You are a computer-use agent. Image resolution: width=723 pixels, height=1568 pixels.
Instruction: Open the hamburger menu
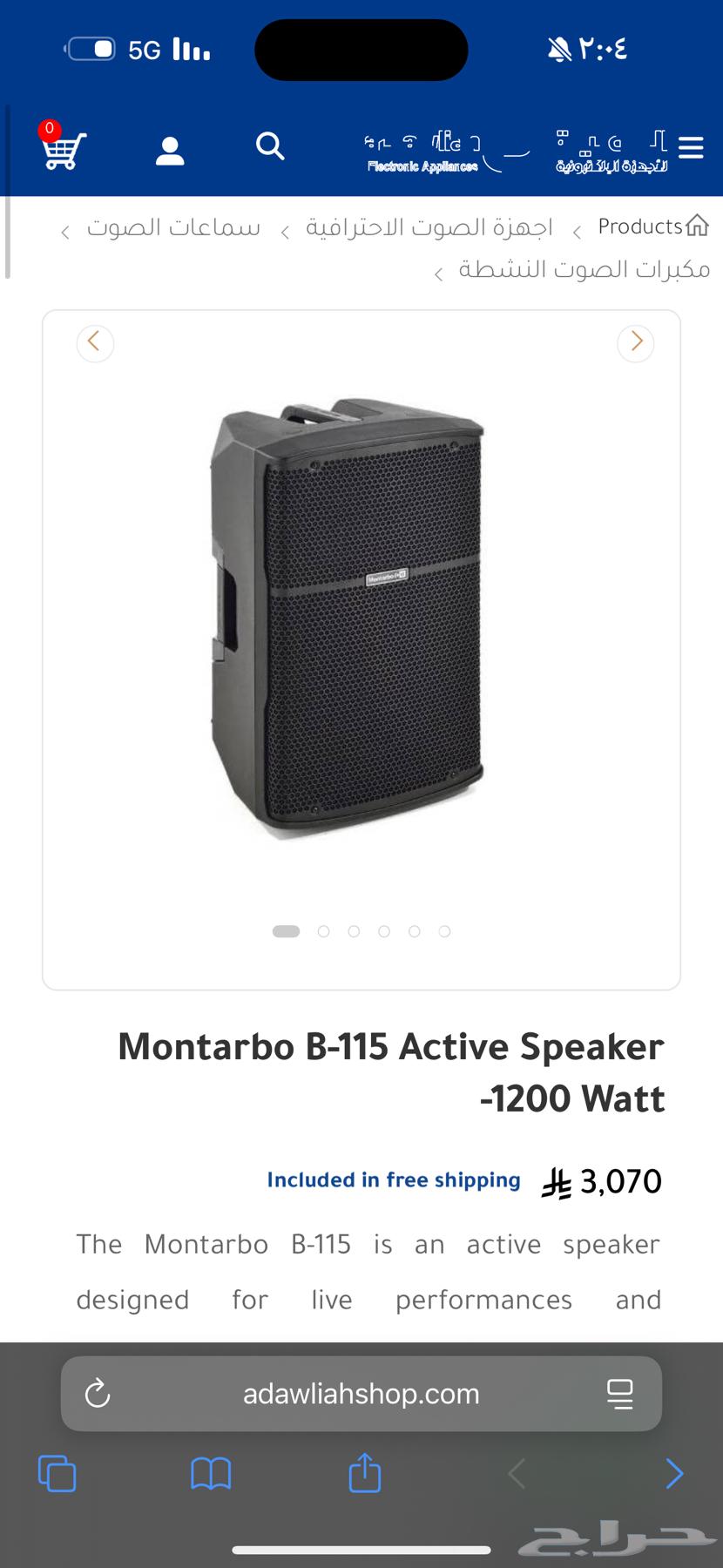(x=691, y=147)
